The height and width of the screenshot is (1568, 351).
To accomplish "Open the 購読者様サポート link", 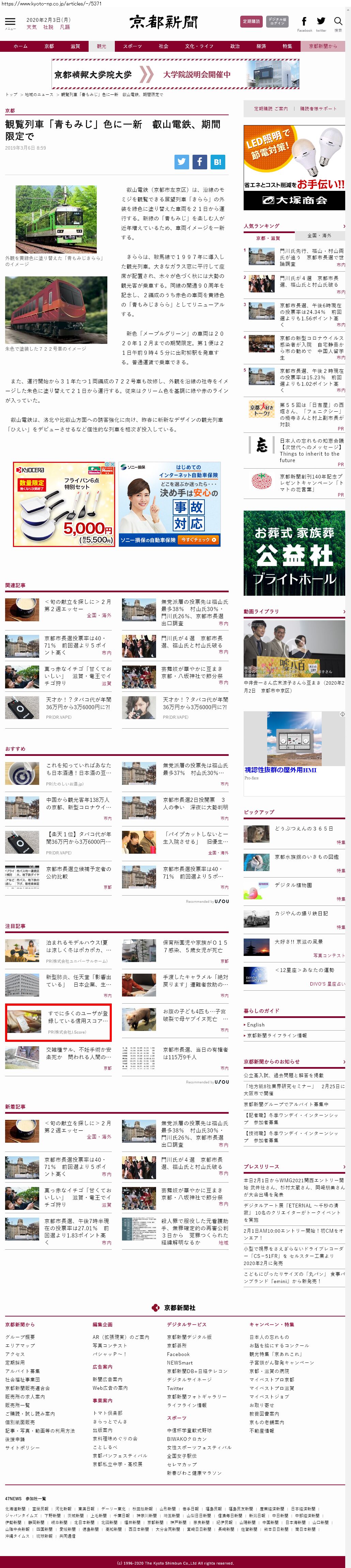I will pyautogui.click(x=318, y=108).
